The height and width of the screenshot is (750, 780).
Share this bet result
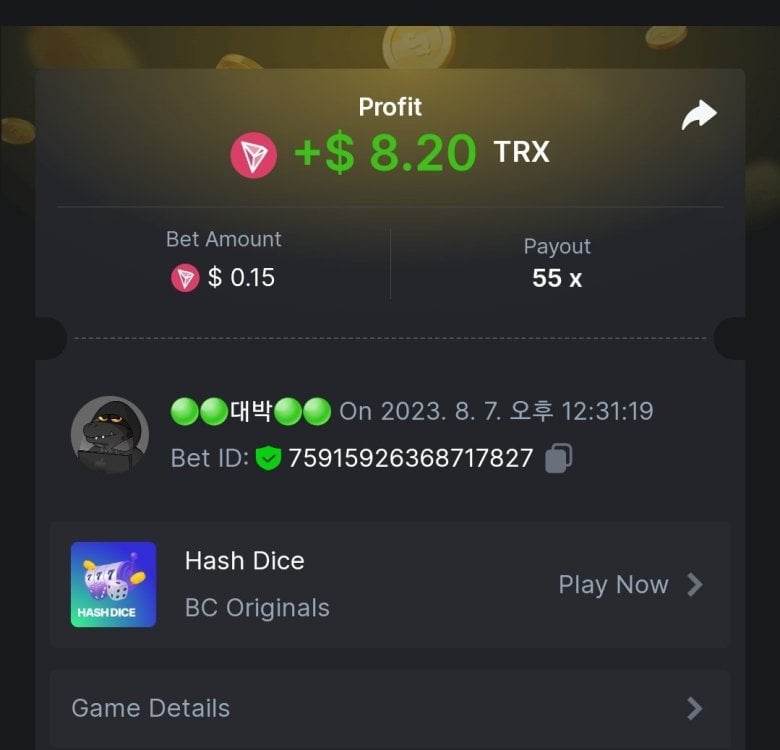click(x=699, y=116)
